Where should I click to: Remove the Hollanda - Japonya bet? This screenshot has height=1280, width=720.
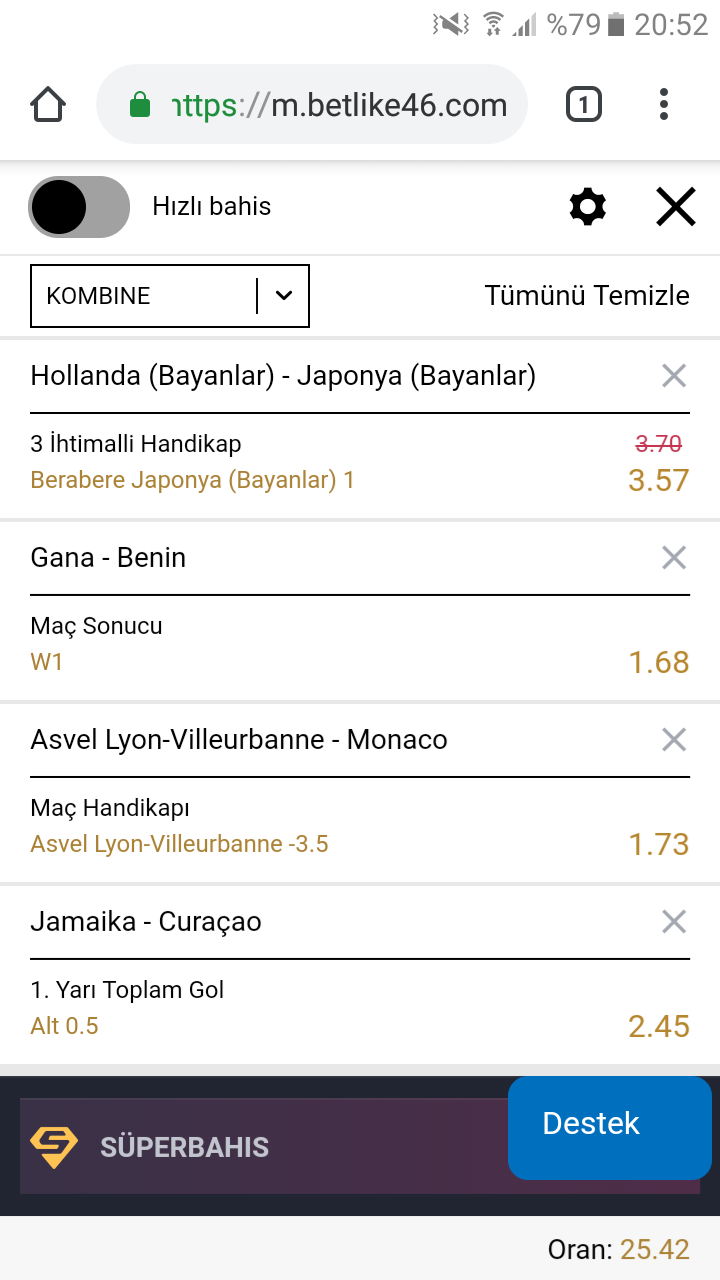[674, 376]
